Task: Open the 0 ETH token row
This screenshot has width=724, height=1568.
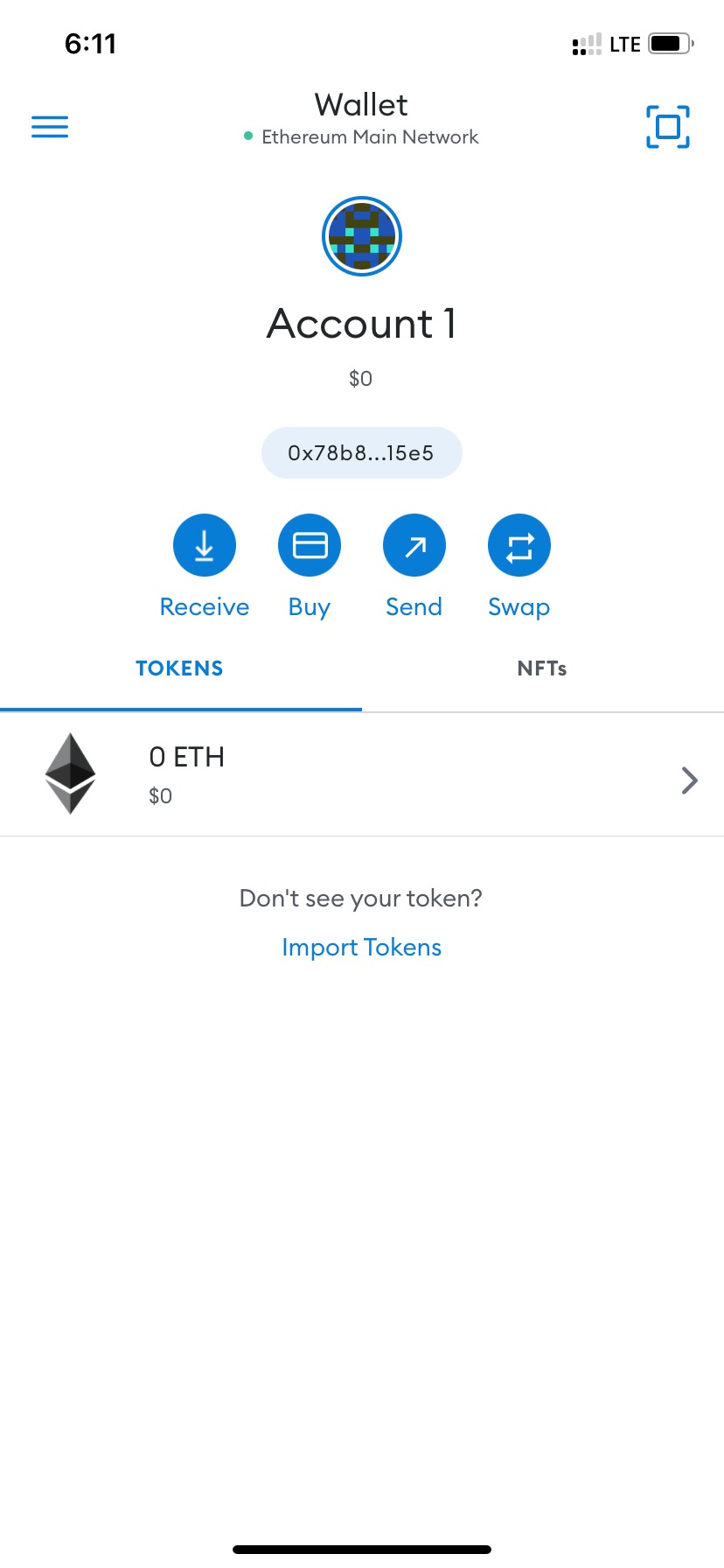Action: coord(362,775)
